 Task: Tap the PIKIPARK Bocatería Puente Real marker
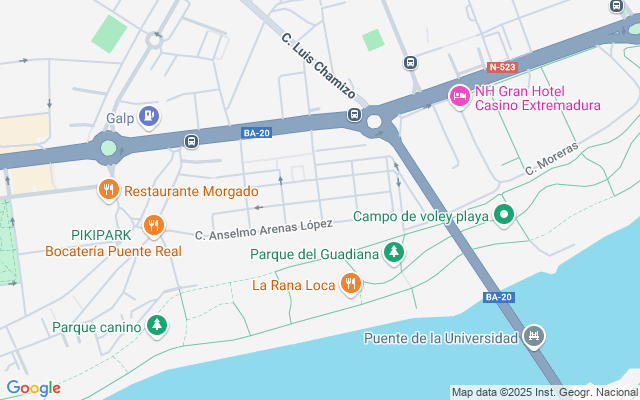[152, 226]
